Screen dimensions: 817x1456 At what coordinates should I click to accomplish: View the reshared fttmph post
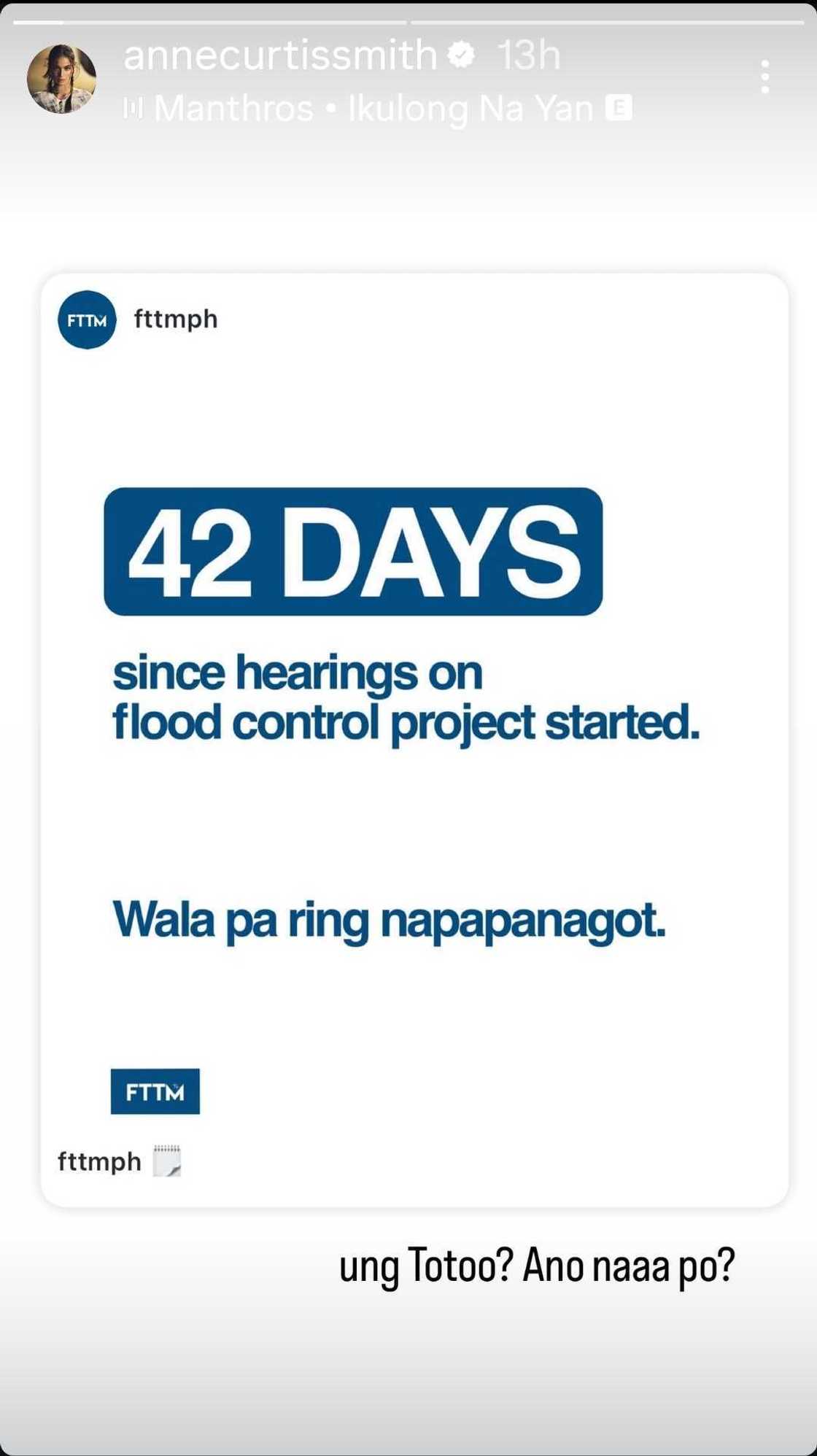414,739
